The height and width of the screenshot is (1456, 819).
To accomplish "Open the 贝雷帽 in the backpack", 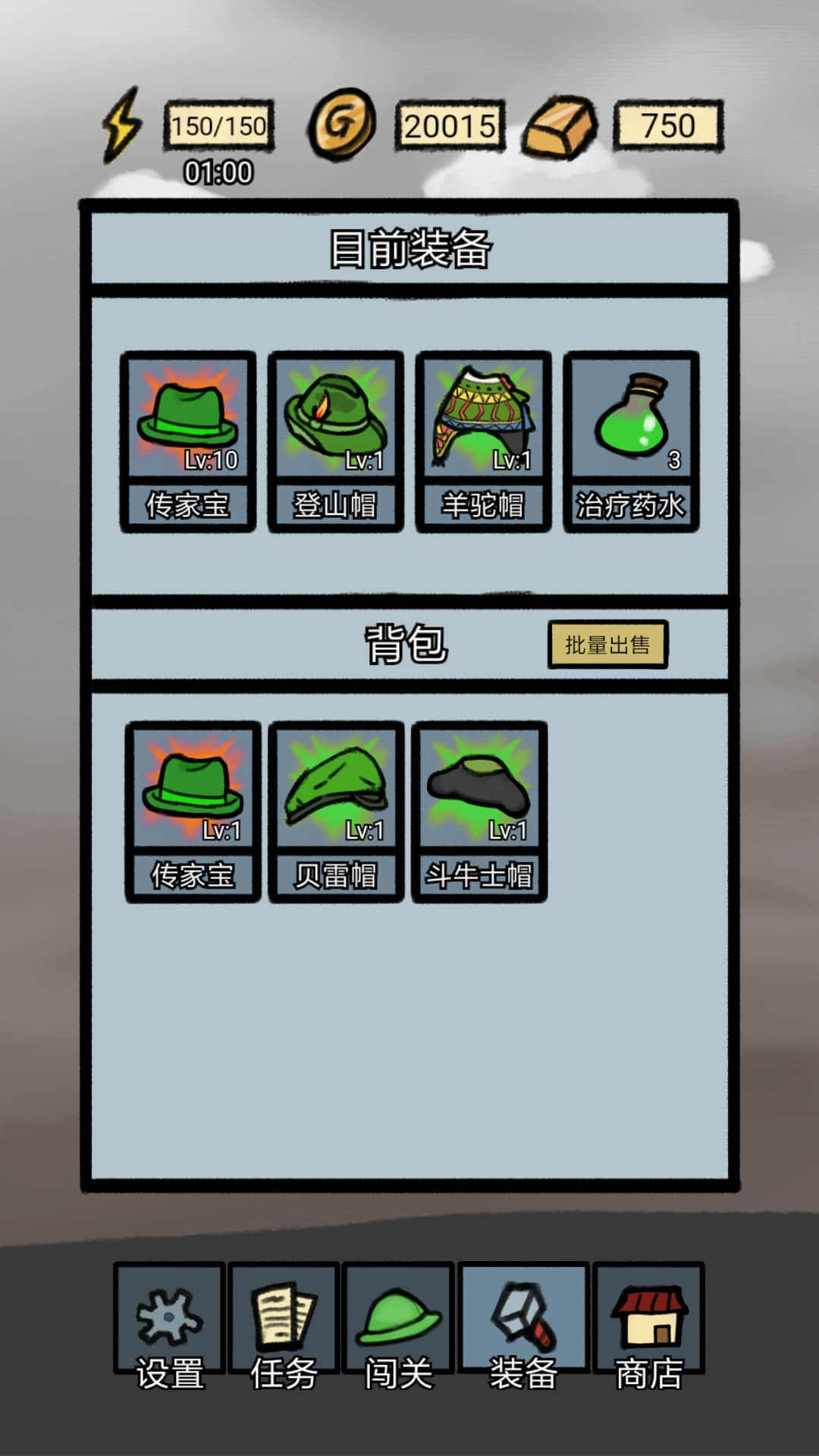I will click(336, 811).
